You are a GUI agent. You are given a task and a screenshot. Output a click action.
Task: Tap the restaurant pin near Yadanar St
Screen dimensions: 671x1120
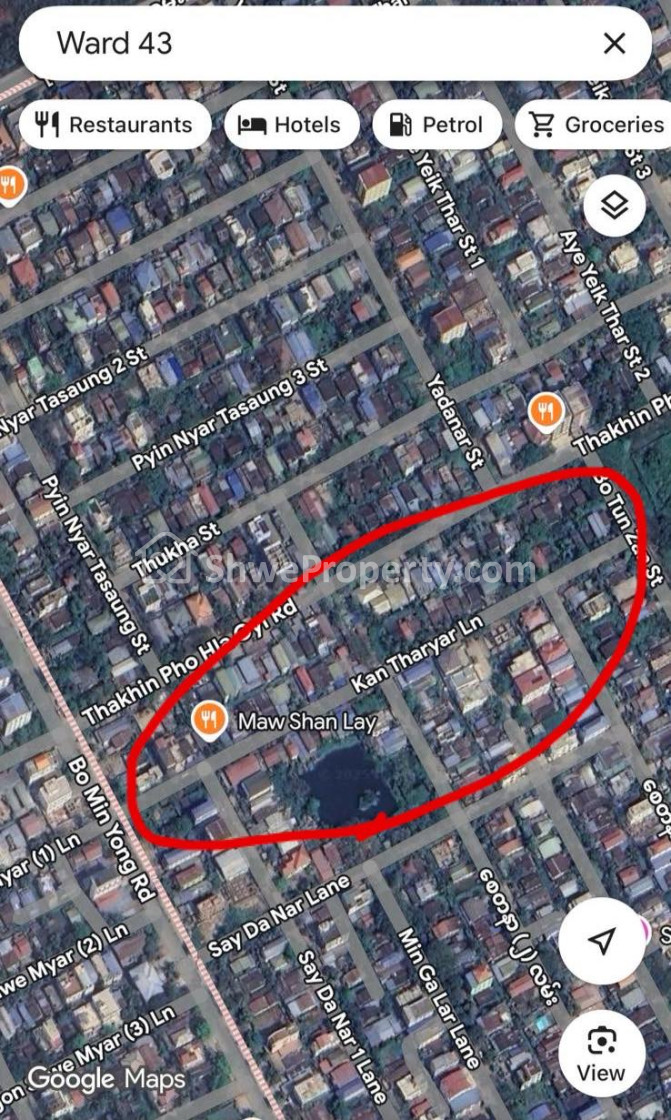[547, 412]
